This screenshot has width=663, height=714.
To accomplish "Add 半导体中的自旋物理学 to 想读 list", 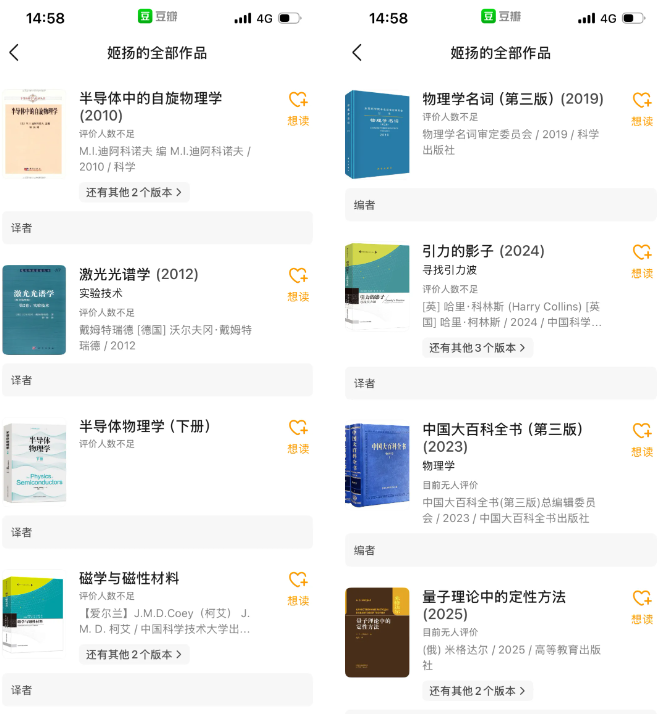I will [298, 109].
